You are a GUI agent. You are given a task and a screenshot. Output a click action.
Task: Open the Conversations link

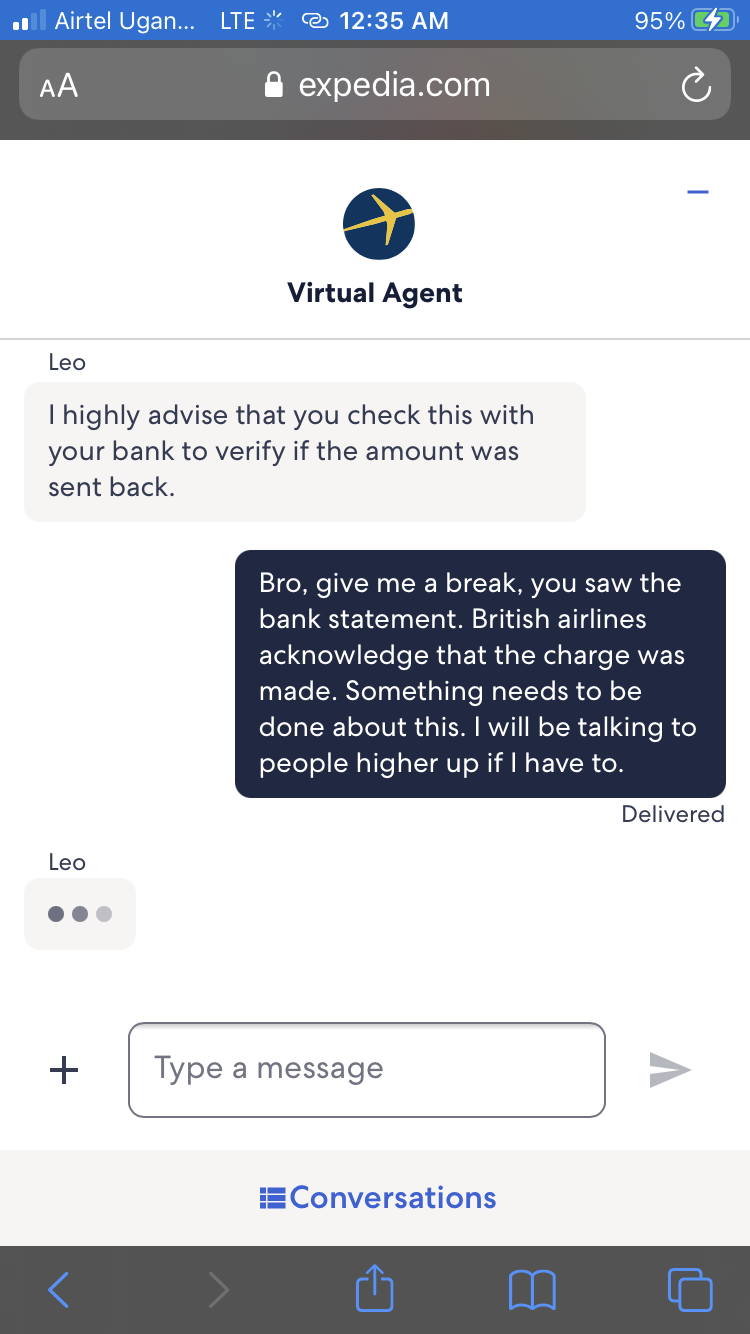click(388, 1197)
